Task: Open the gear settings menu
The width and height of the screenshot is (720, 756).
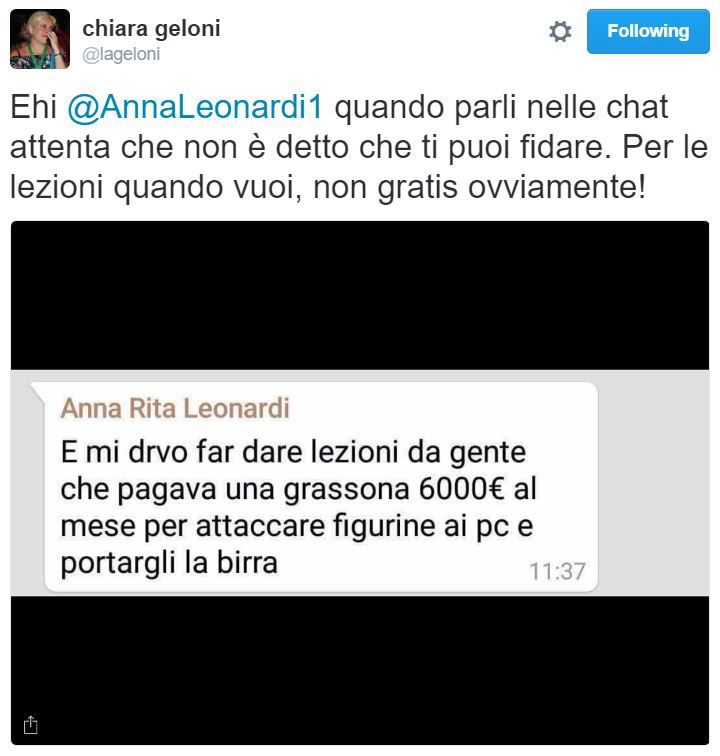Action: 560,32
